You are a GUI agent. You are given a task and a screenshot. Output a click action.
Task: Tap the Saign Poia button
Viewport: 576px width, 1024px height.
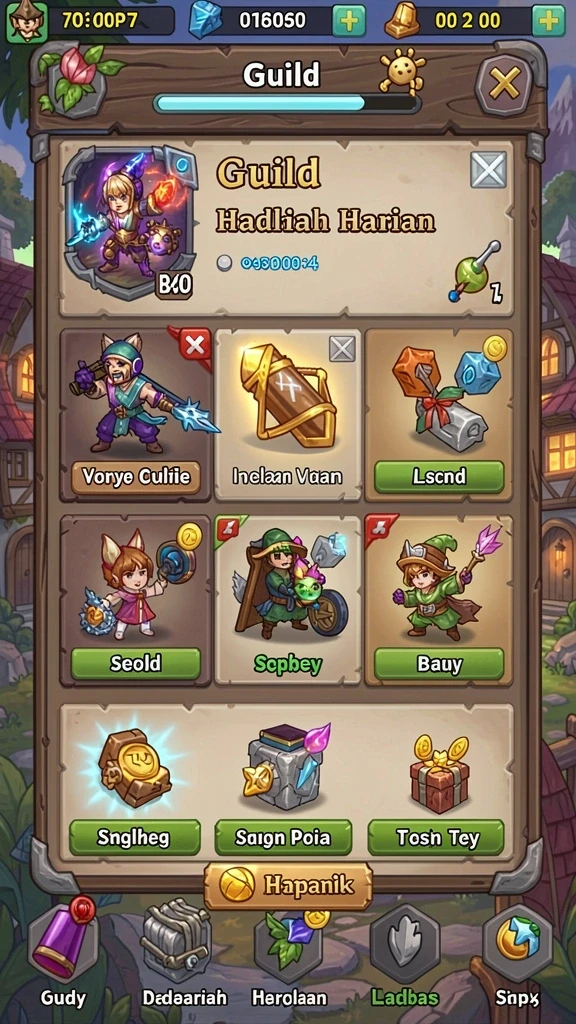tap(283, 837)
